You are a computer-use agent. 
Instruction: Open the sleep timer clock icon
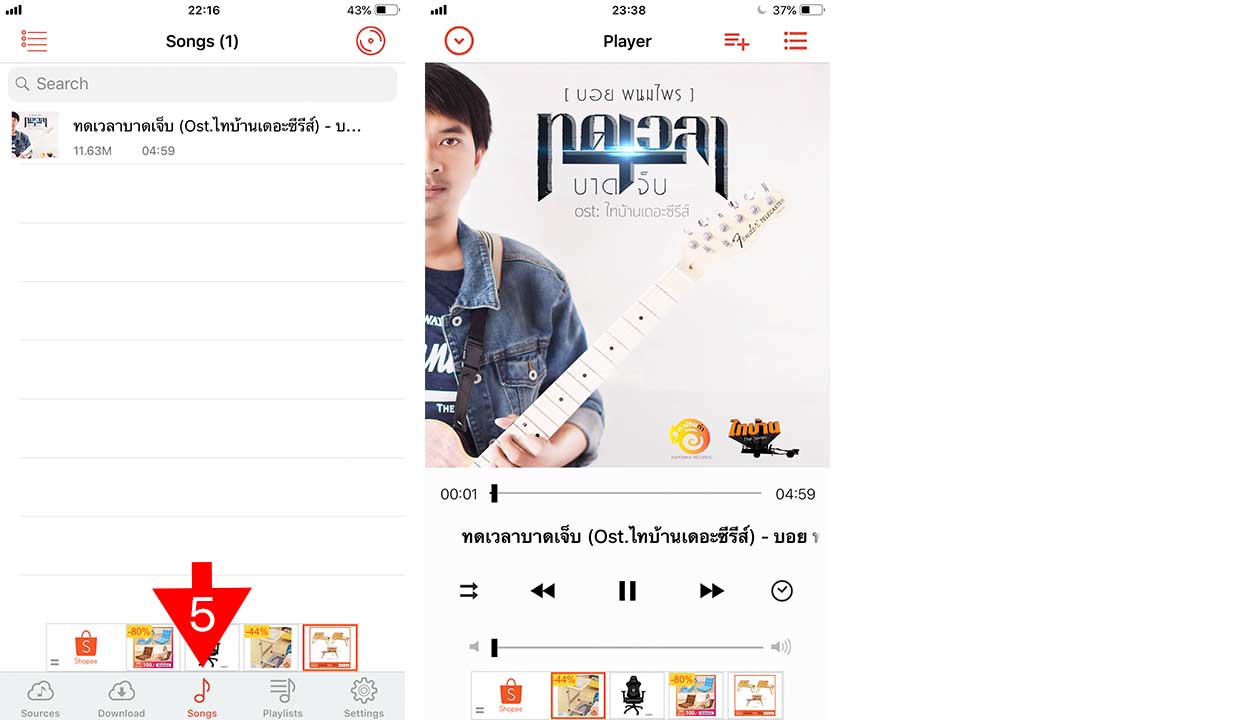pyautogui.click(x=782, y=591)
